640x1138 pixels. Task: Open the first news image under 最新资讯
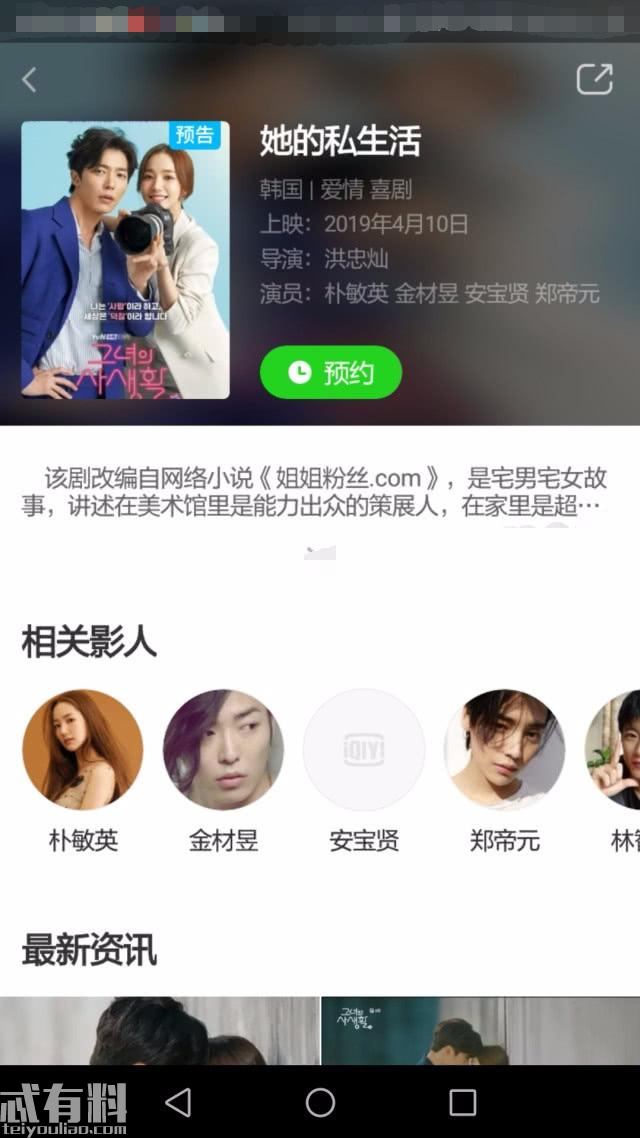(x=160, y=1031)
